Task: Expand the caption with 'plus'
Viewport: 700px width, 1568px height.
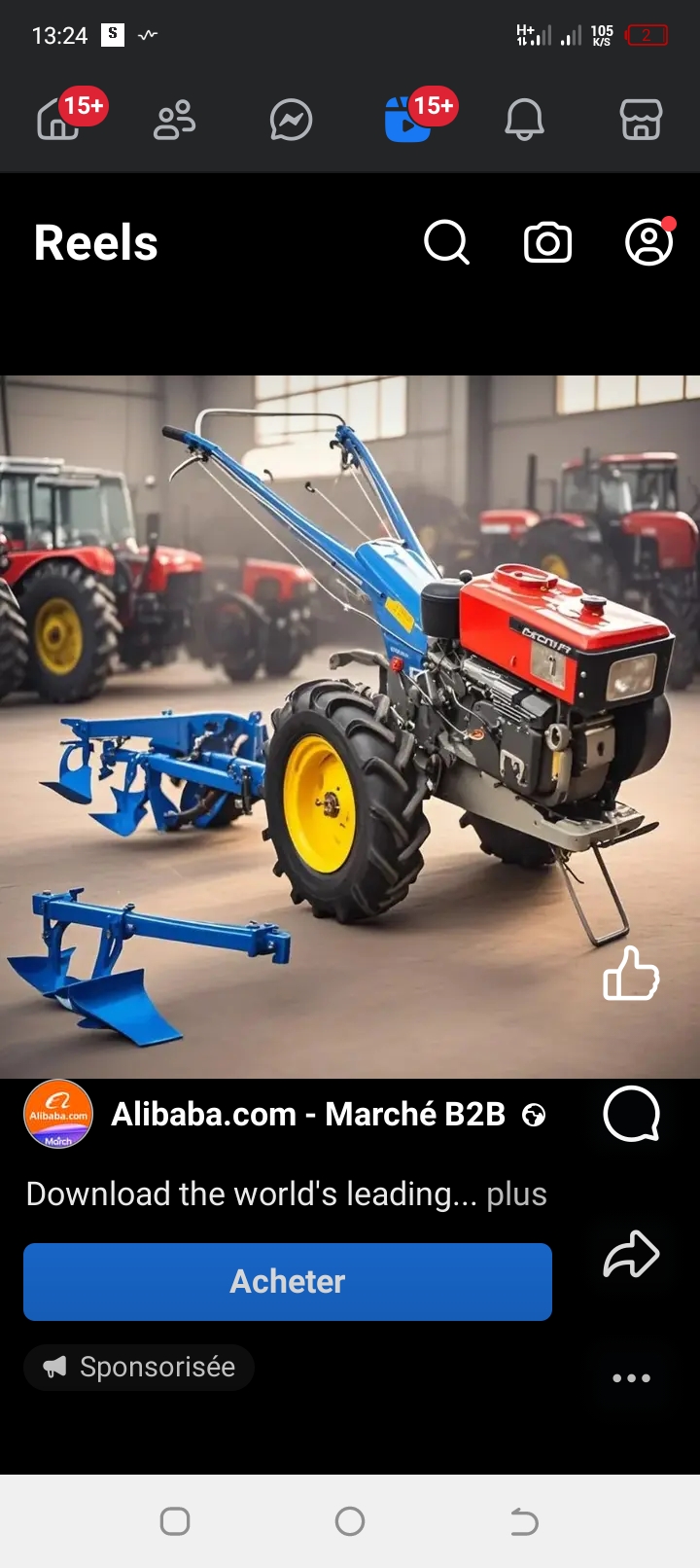Action: [516, 1194]
